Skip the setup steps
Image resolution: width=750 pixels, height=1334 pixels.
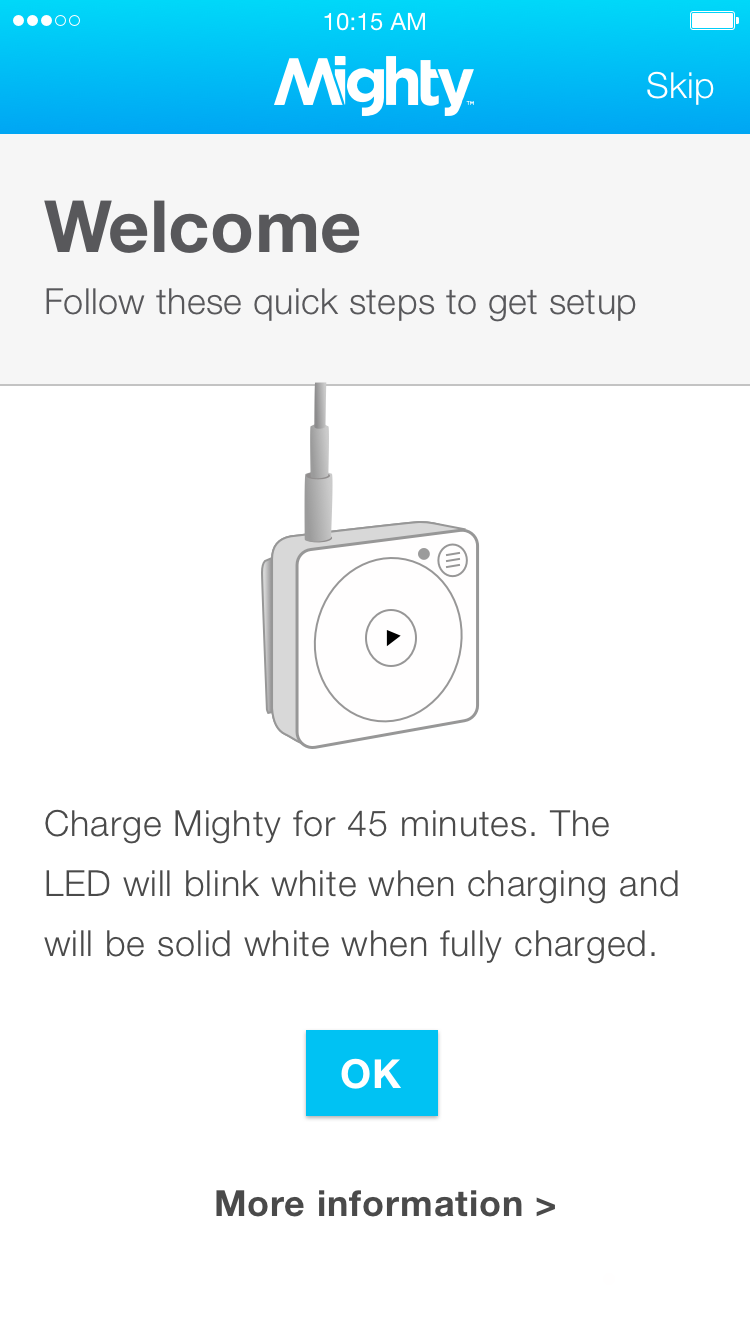tap(679, 86)
